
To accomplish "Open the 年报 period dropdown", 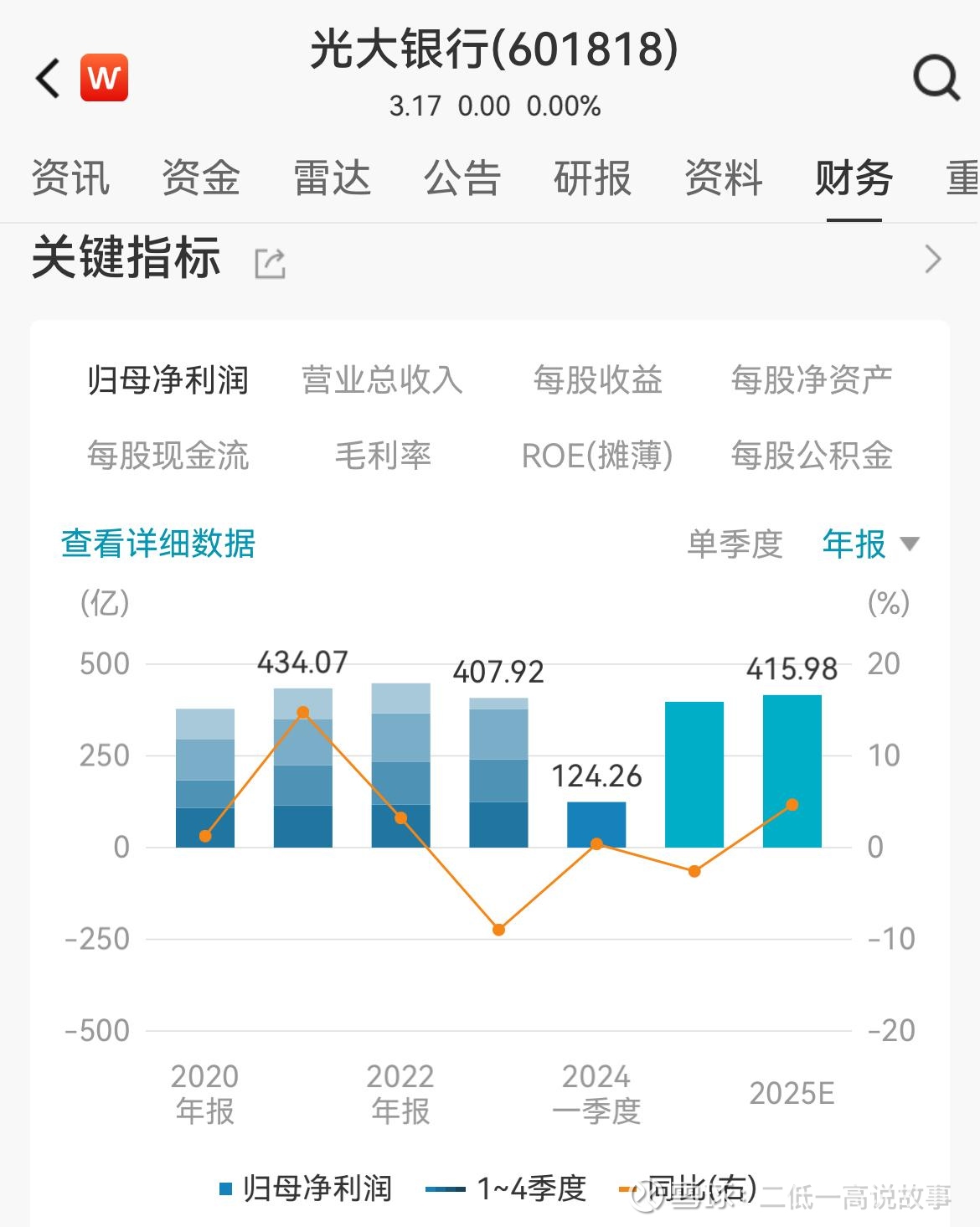I will tap(871, 544).
